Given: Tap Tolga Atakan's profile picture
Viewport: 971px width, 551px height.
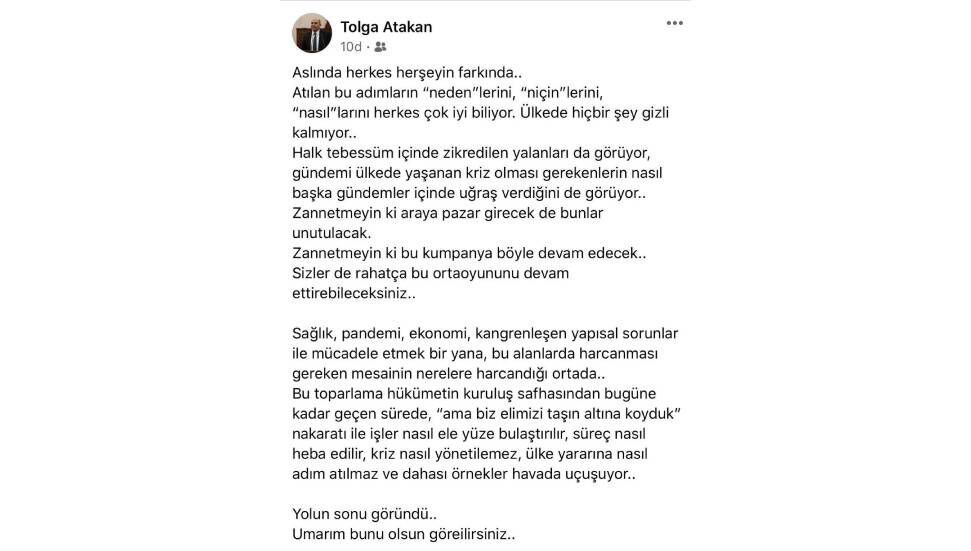Looking at the screenshot, I should 312,34.
